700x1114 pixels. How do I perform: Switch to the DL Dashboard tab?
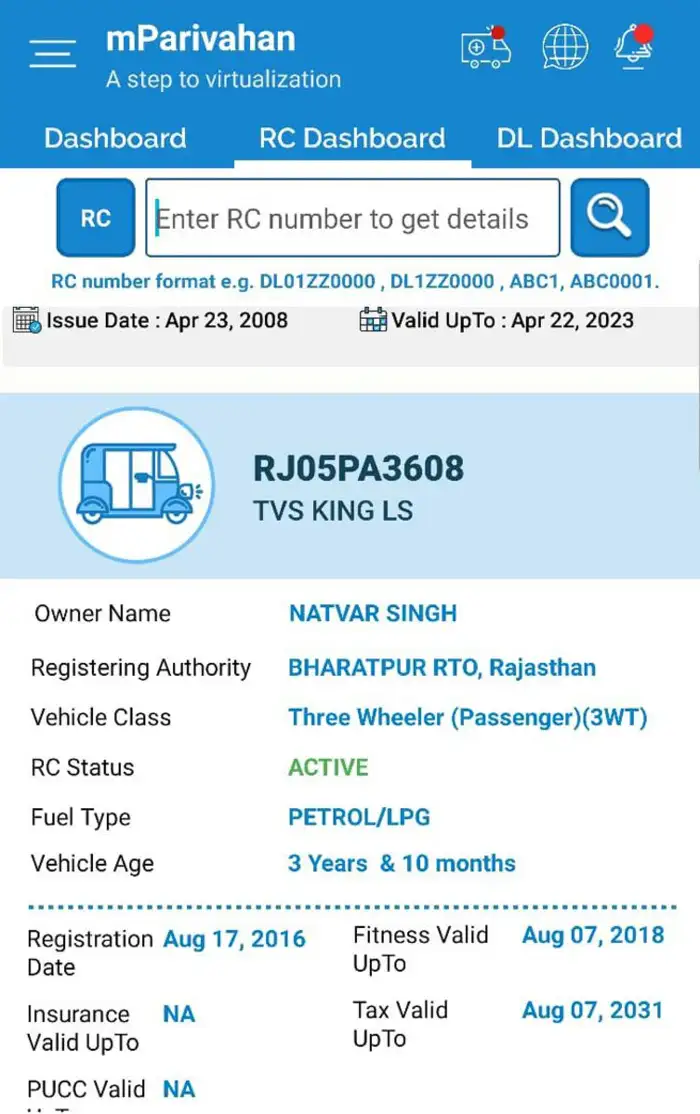(x=589, y=138)
